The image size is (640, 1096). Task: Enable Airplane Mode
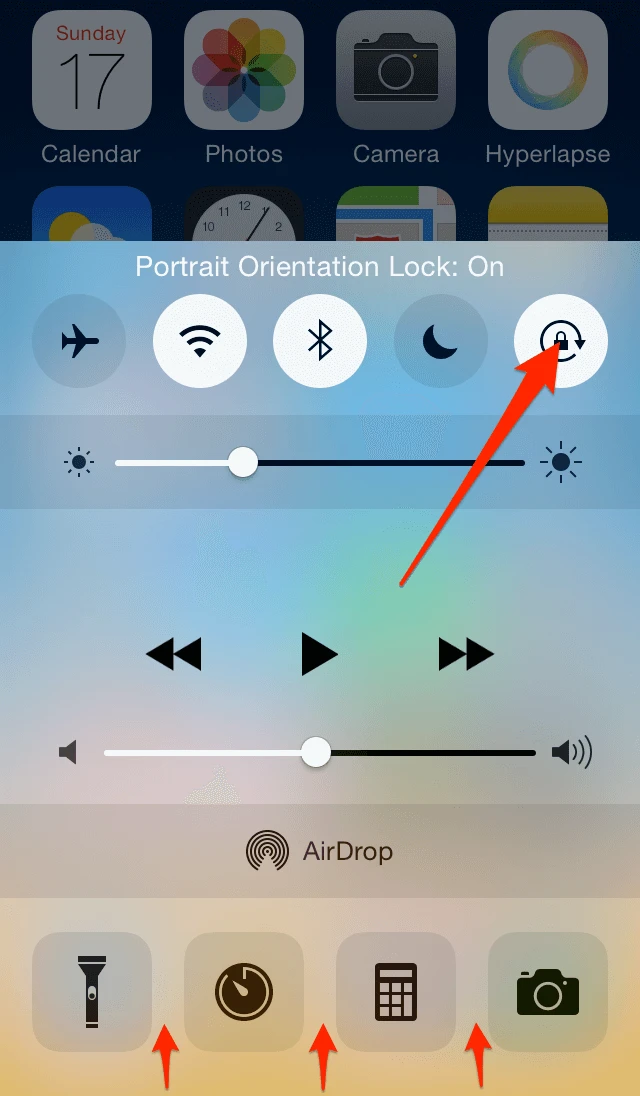point(79,341)
